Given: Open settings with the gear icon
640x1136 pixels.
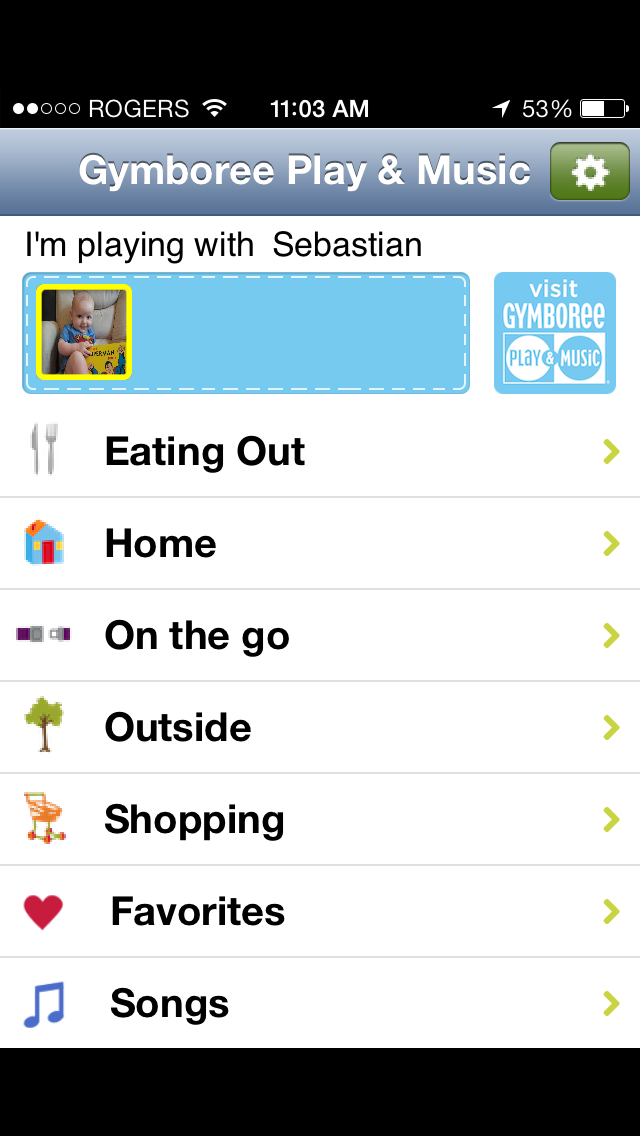Looking at the screenshot, I should [589, 172].
